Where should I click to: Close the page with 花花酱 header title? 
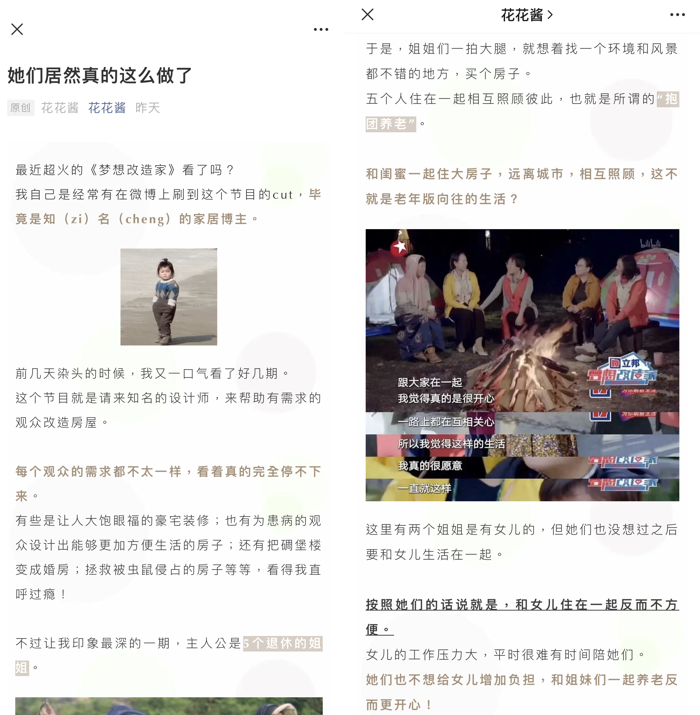point(368,15)
